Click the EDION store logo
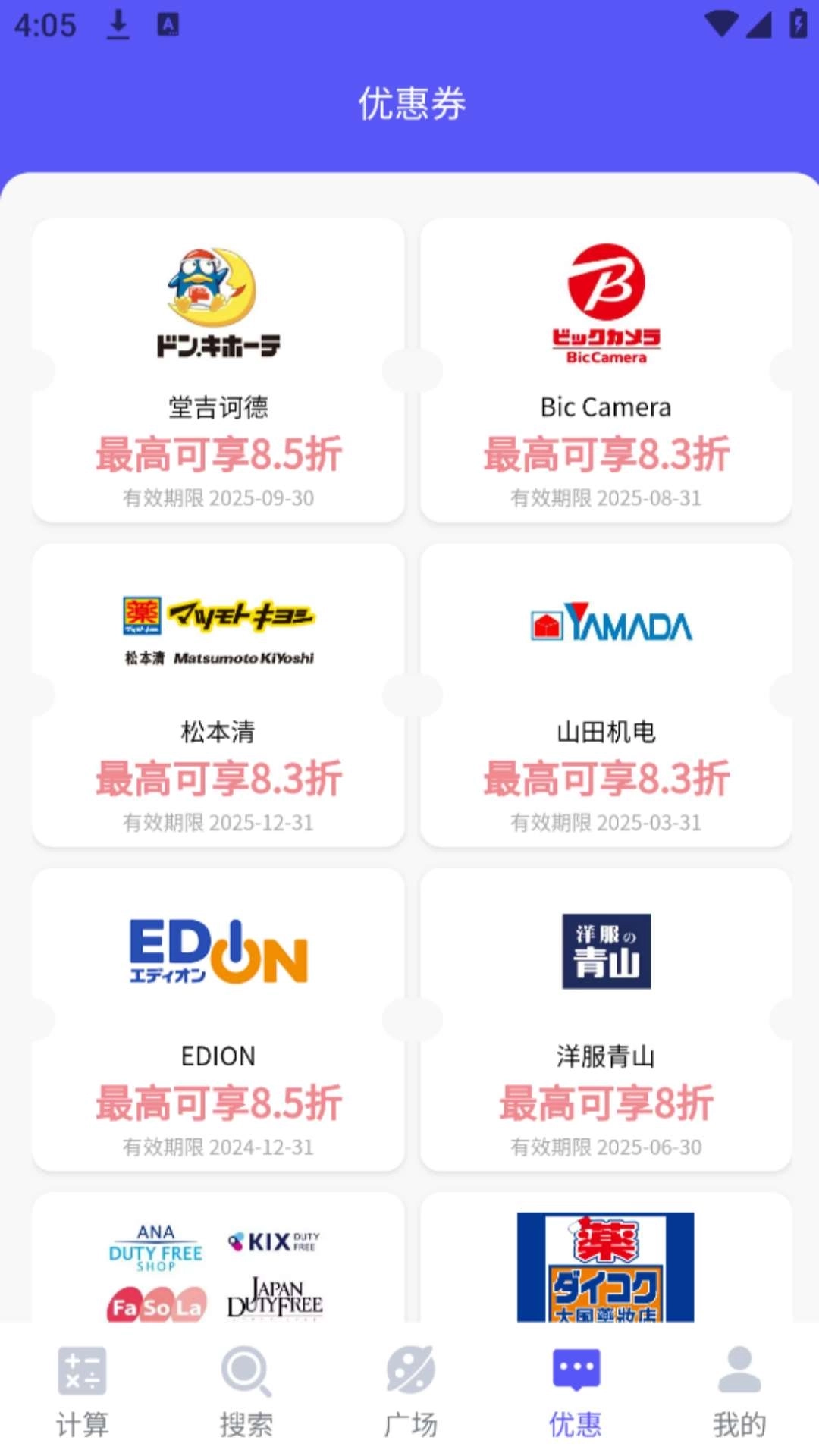Screen dimensions: 819x1456 [x=218, y=952]
